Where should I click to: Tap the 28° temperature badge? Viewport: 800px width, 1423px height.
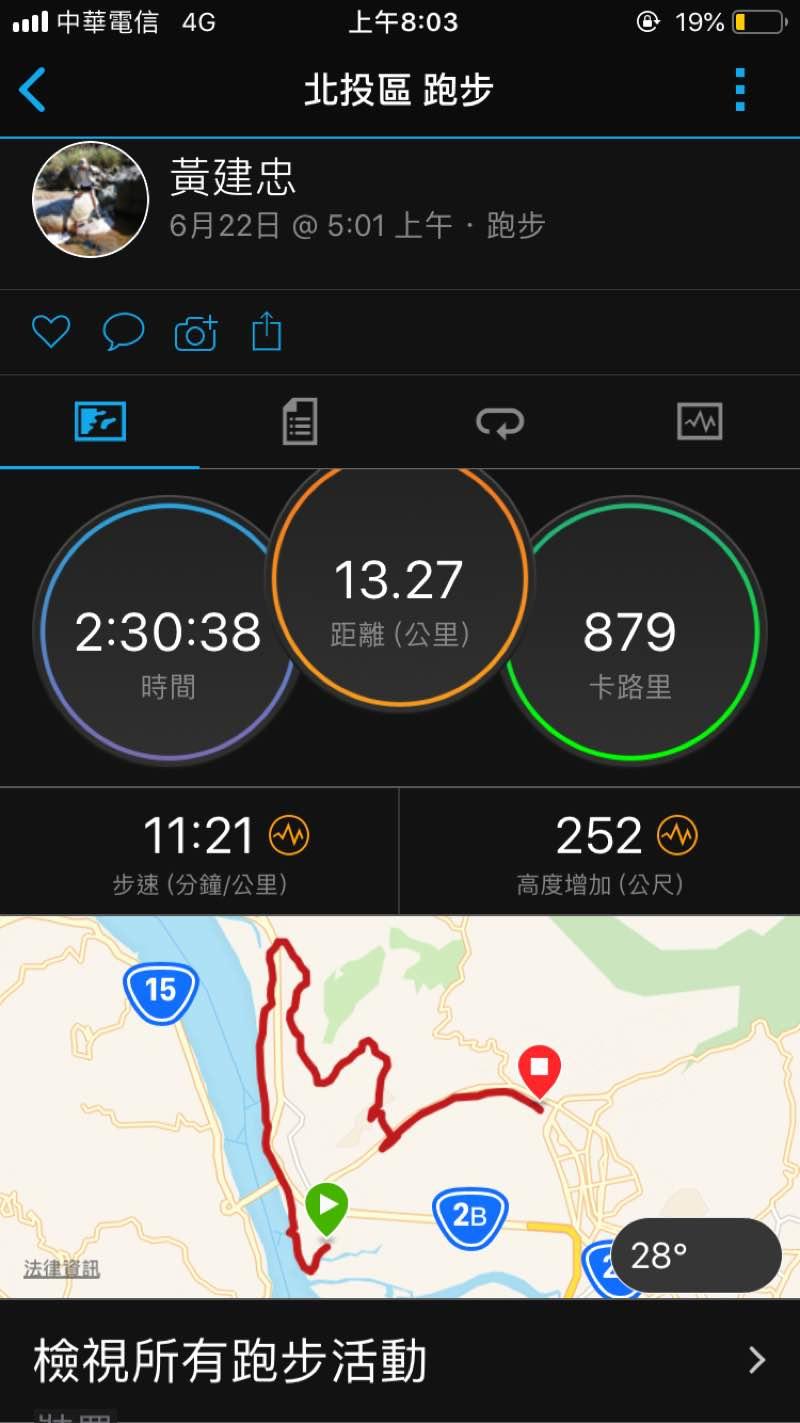click(x=695, y=1255)
